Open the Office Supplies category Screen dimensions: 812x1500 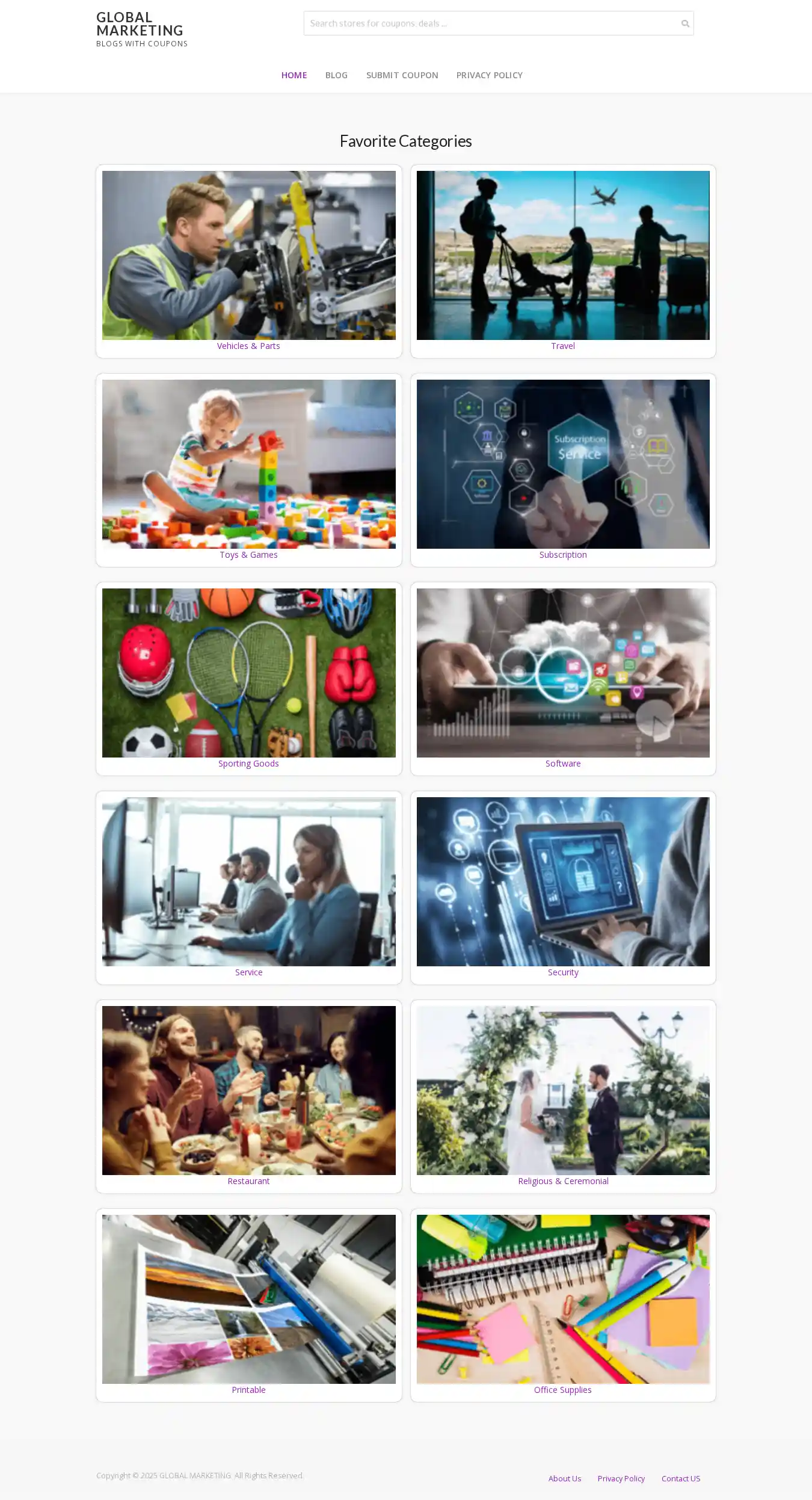pos(562,1390)
